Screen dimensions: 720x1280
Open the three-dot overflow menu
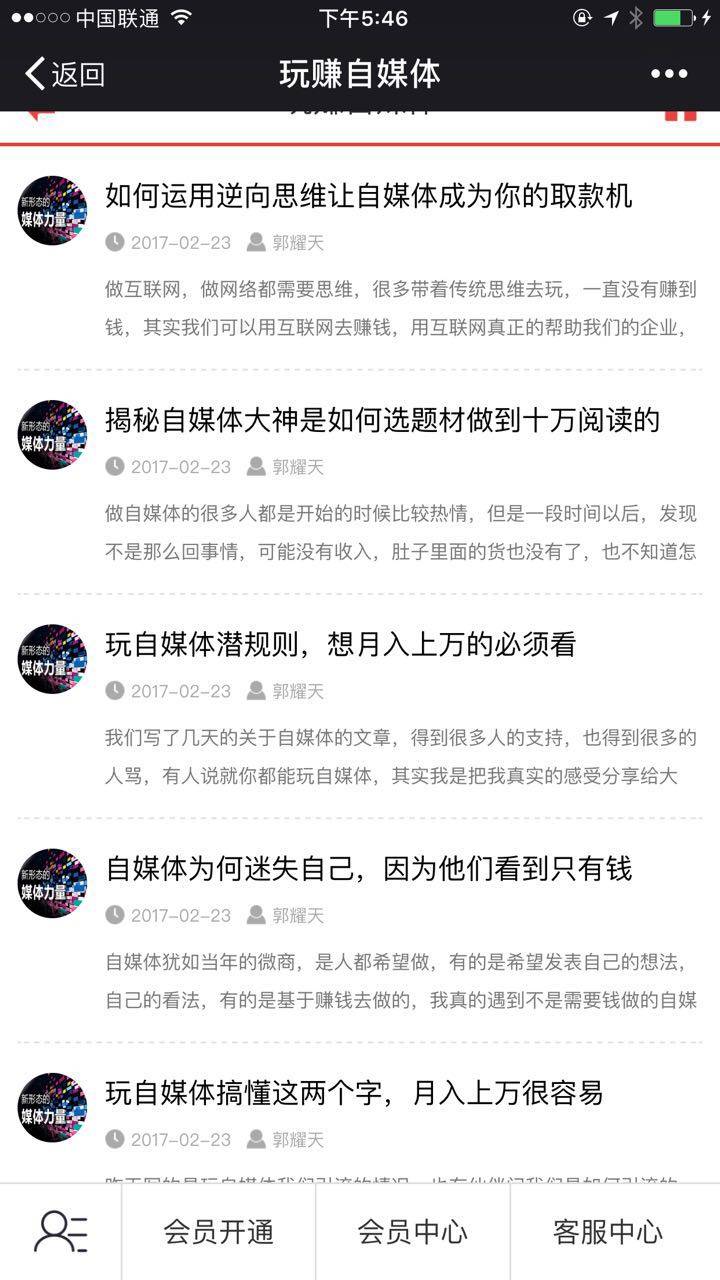pos(669,74)
